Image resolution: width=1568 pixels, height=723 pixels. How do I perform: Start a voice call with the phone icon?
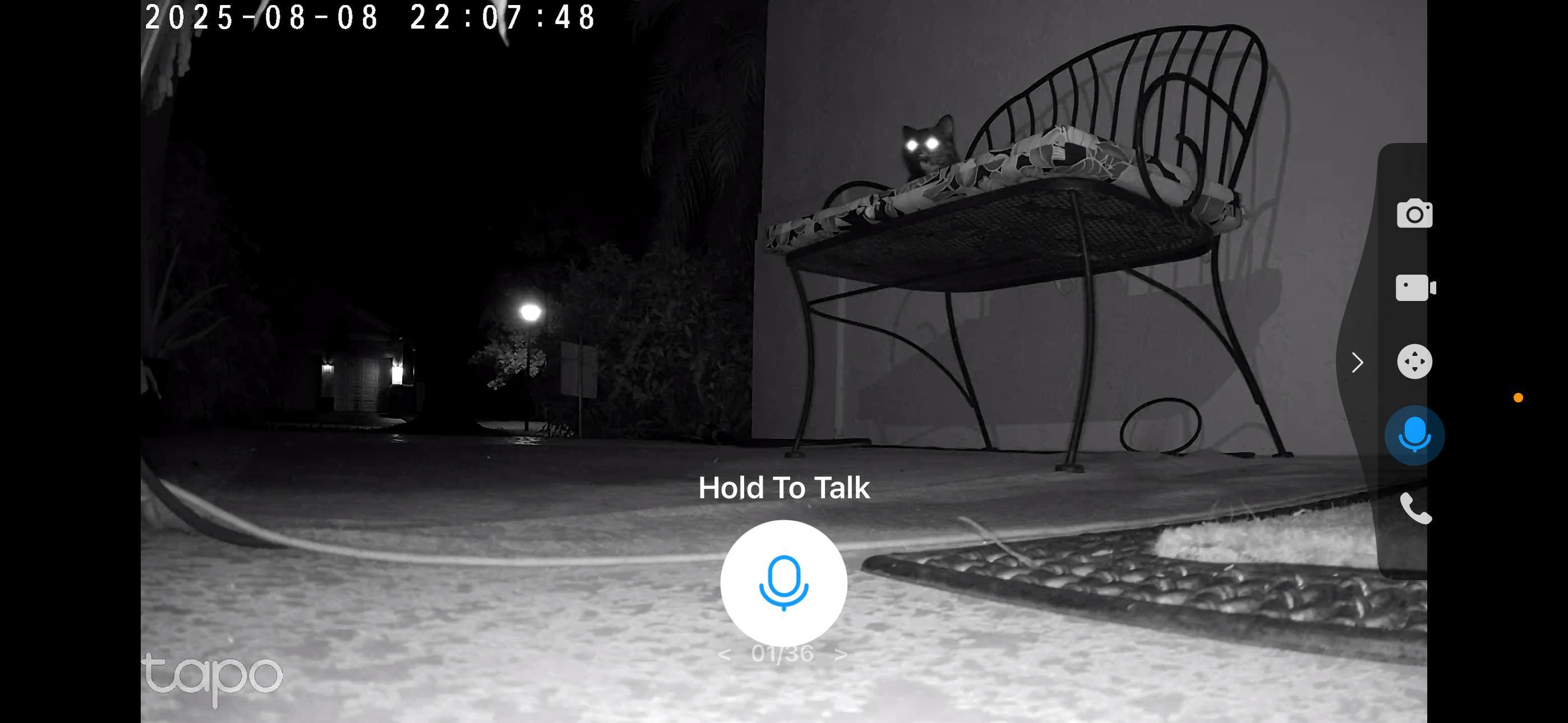(x=1414, y=508)
